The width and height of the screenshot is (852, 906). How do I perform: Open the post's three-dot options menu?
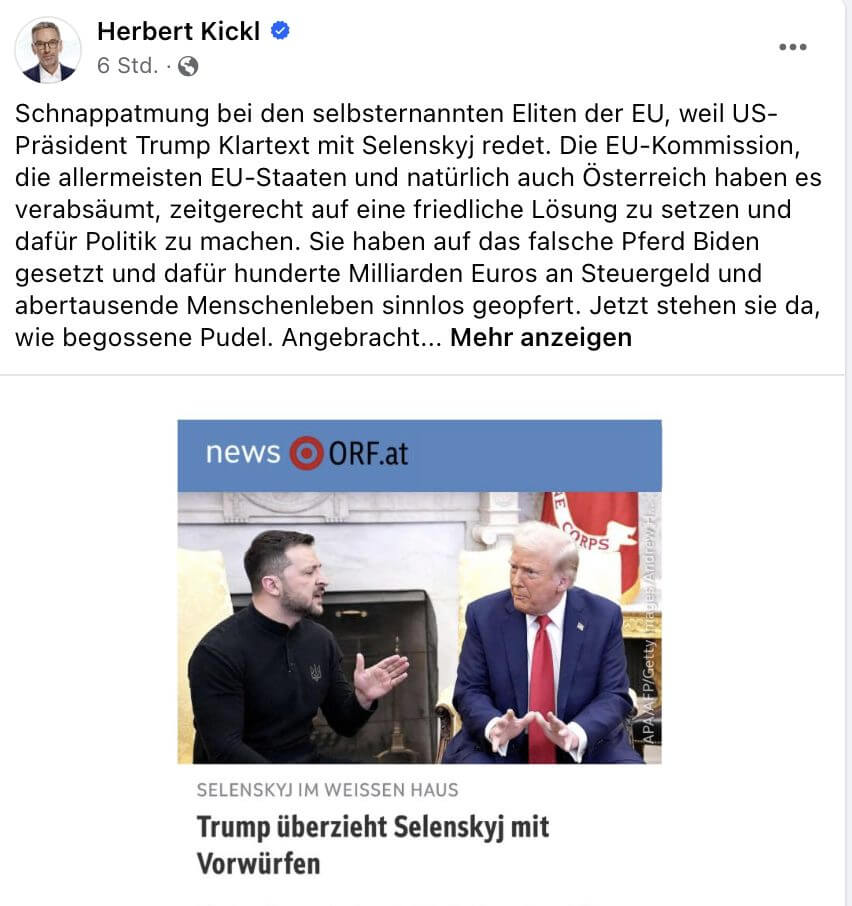(x=792, y=47)
